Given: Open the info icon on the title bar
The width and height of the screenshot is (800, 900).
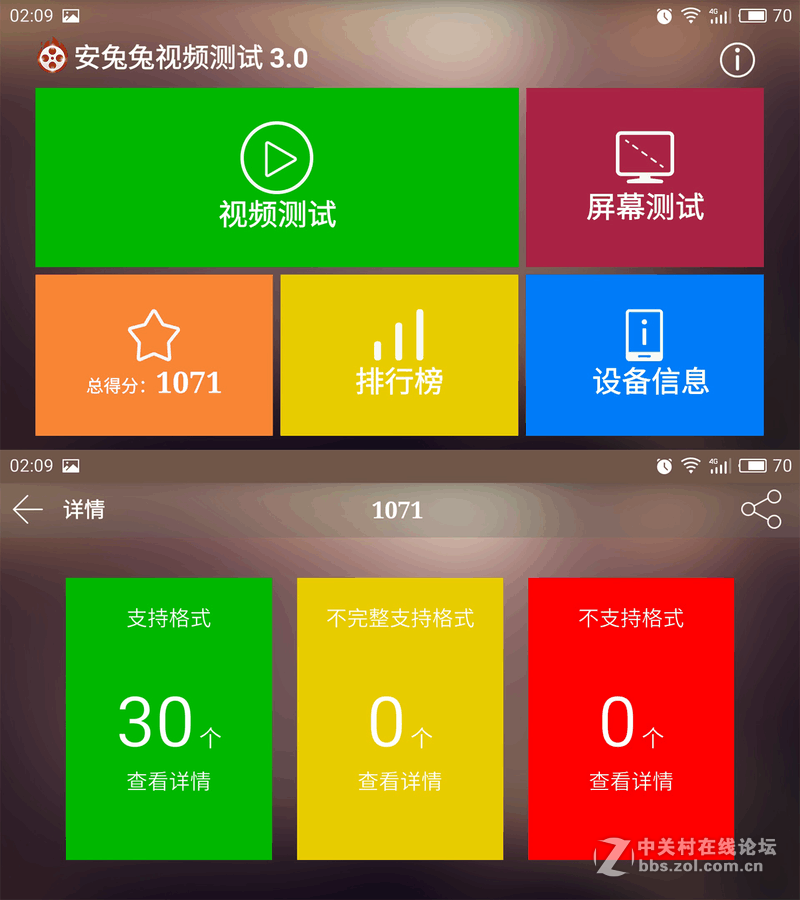Looking at the screenshot, I should click(x=738, y=60).
